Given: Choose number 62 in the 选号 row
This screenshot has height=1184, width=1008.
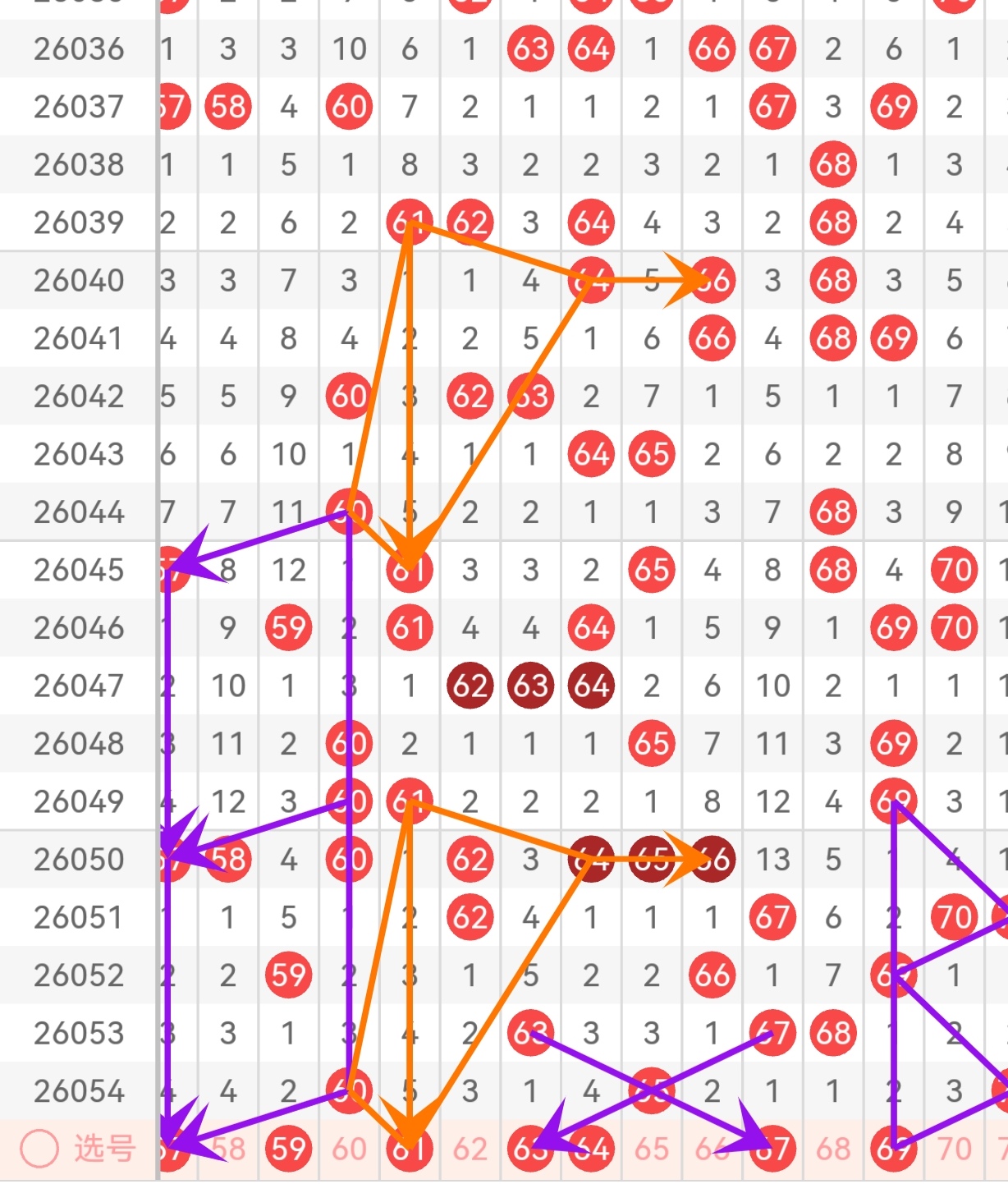Looking at the screenshot, I should (470, 1149).
